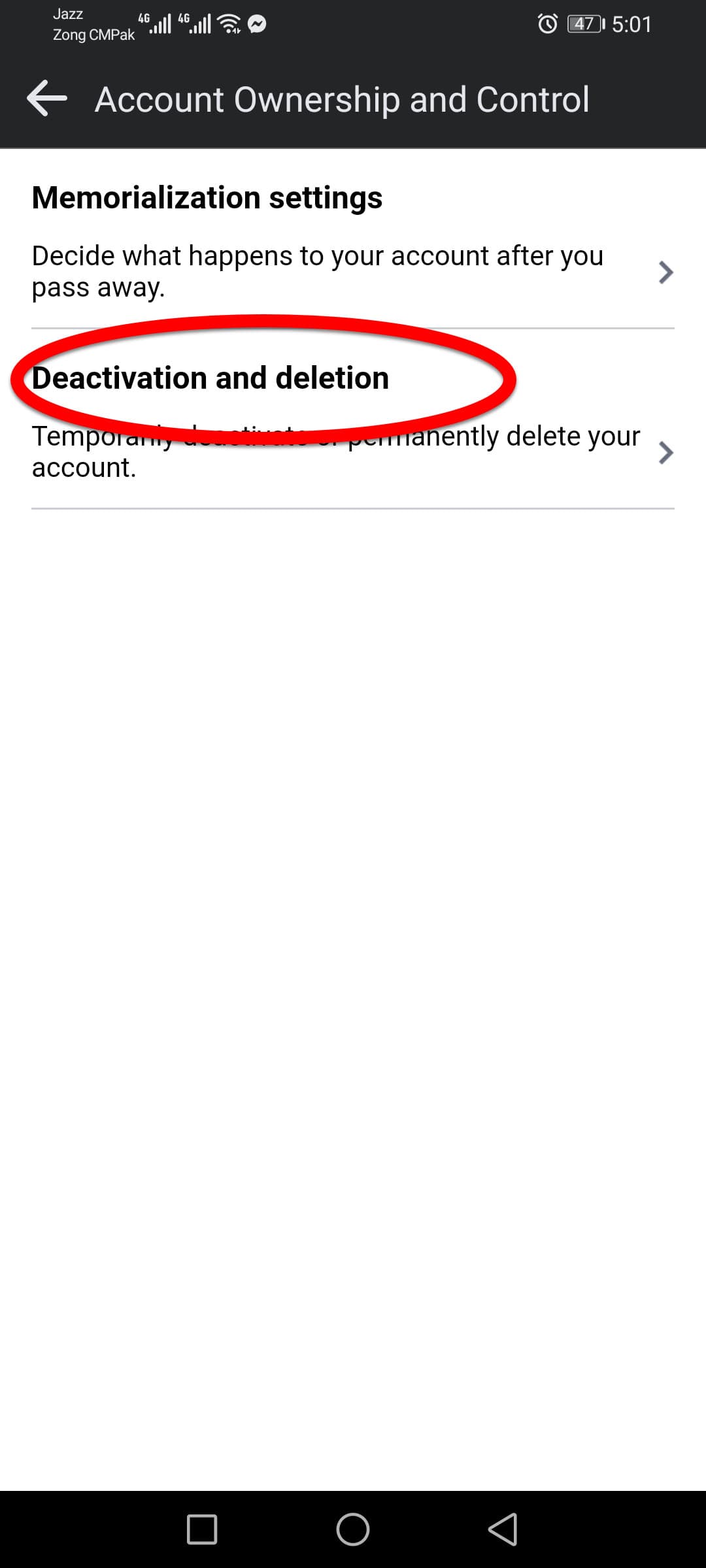Tap the system home button
Screen dimensions: 706x1568
pyautogui.click(x=353, y=1529)
